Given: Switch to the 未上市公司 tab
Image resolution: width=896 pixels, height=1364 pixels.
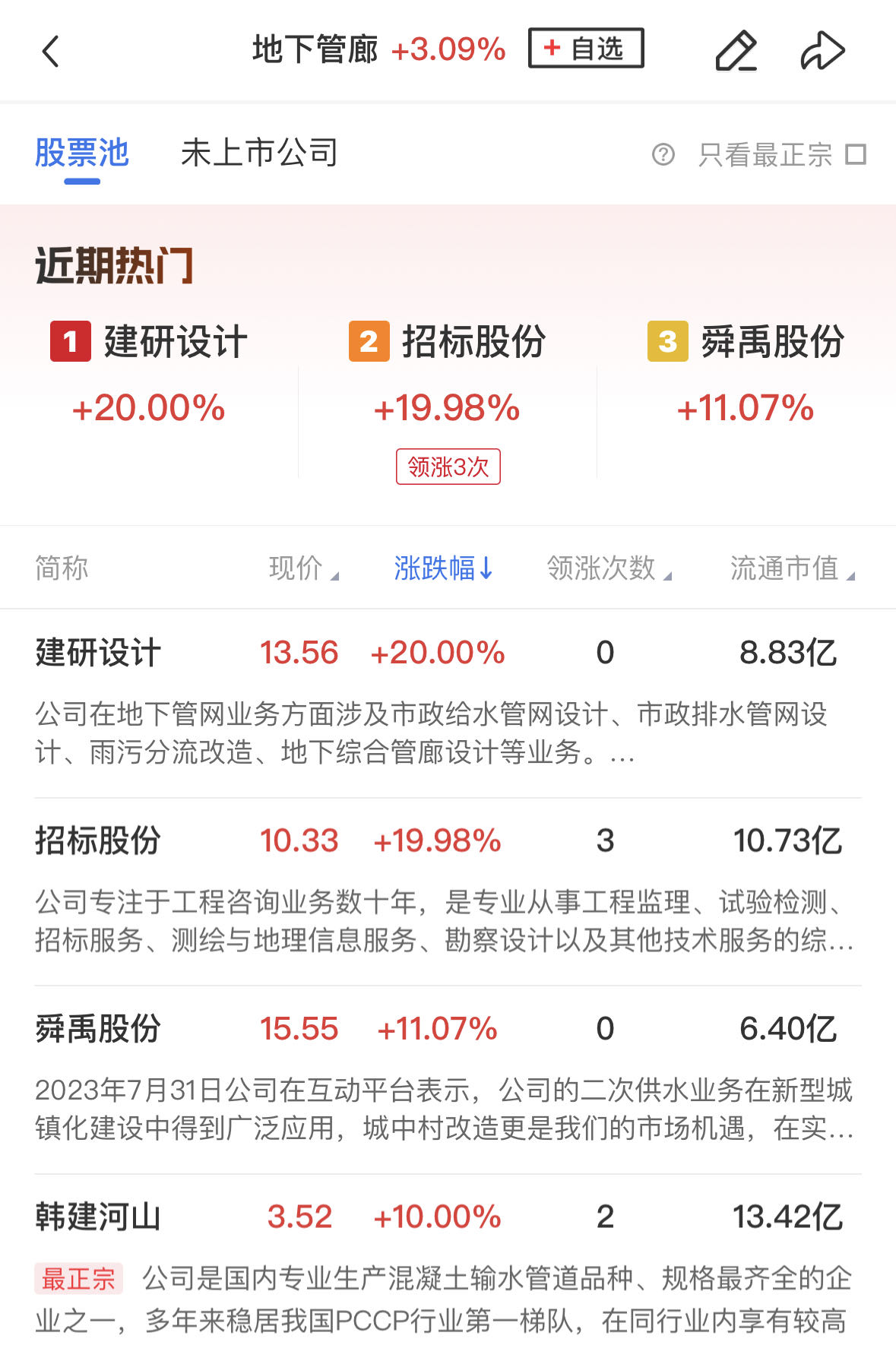Looking at the screenshot, I should (259, 153).
